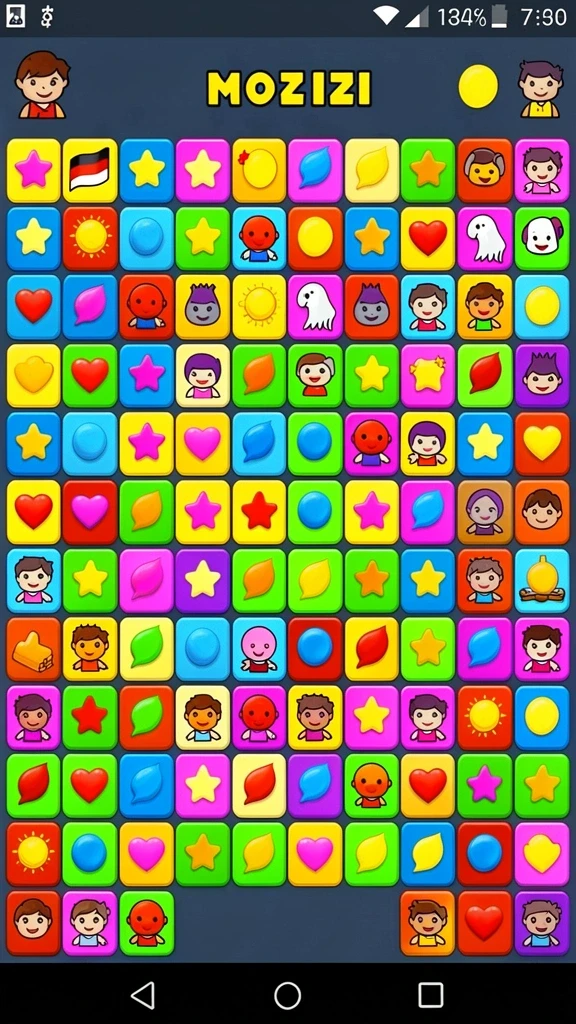This screenshot has height=1024, width=576.
Task: Select the striped flag tile
Action: pyautogui.click(x=90, y=170)
